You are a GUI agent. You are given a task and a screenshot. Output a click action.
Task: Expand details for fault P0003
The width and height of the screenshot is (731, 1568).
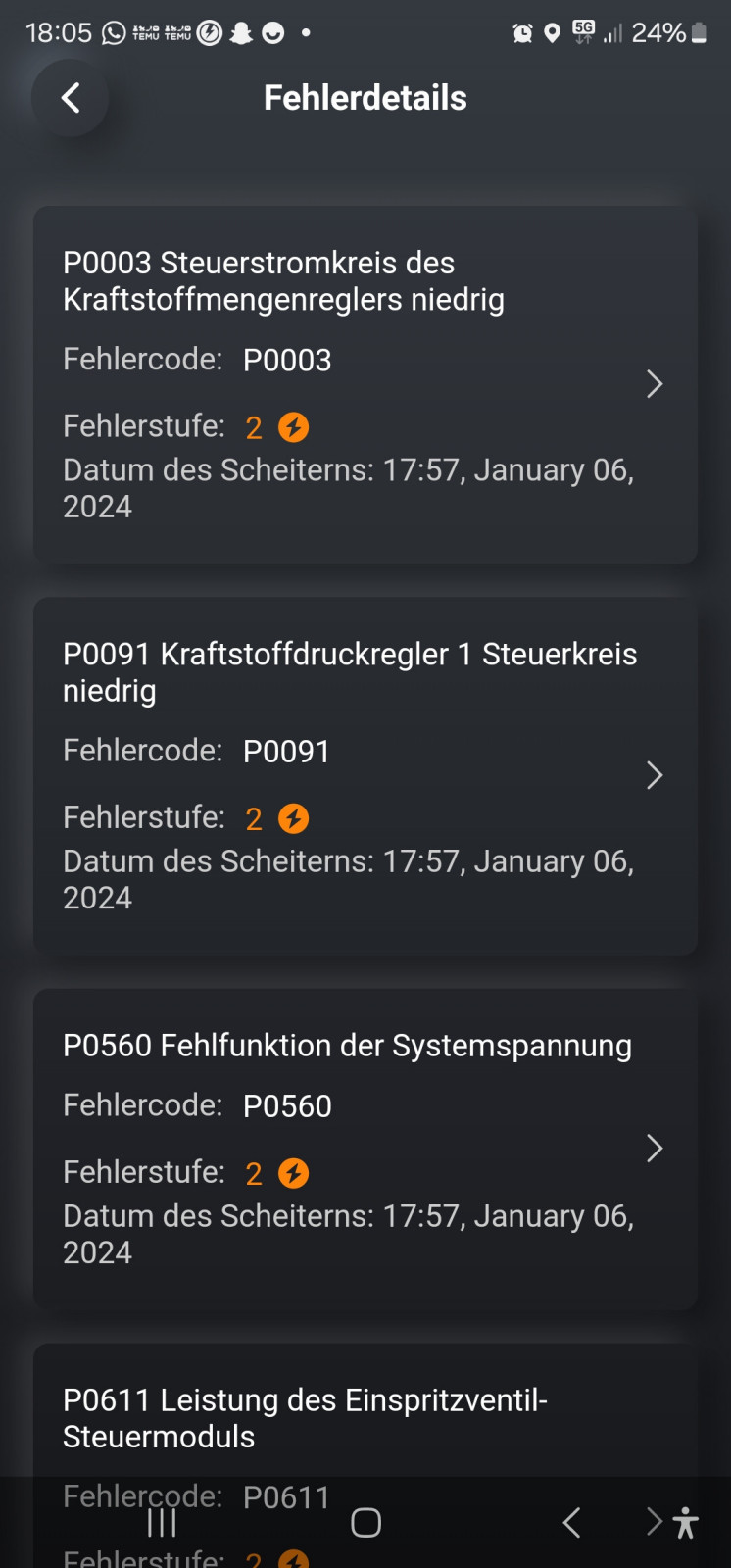(x=655, y=385)
